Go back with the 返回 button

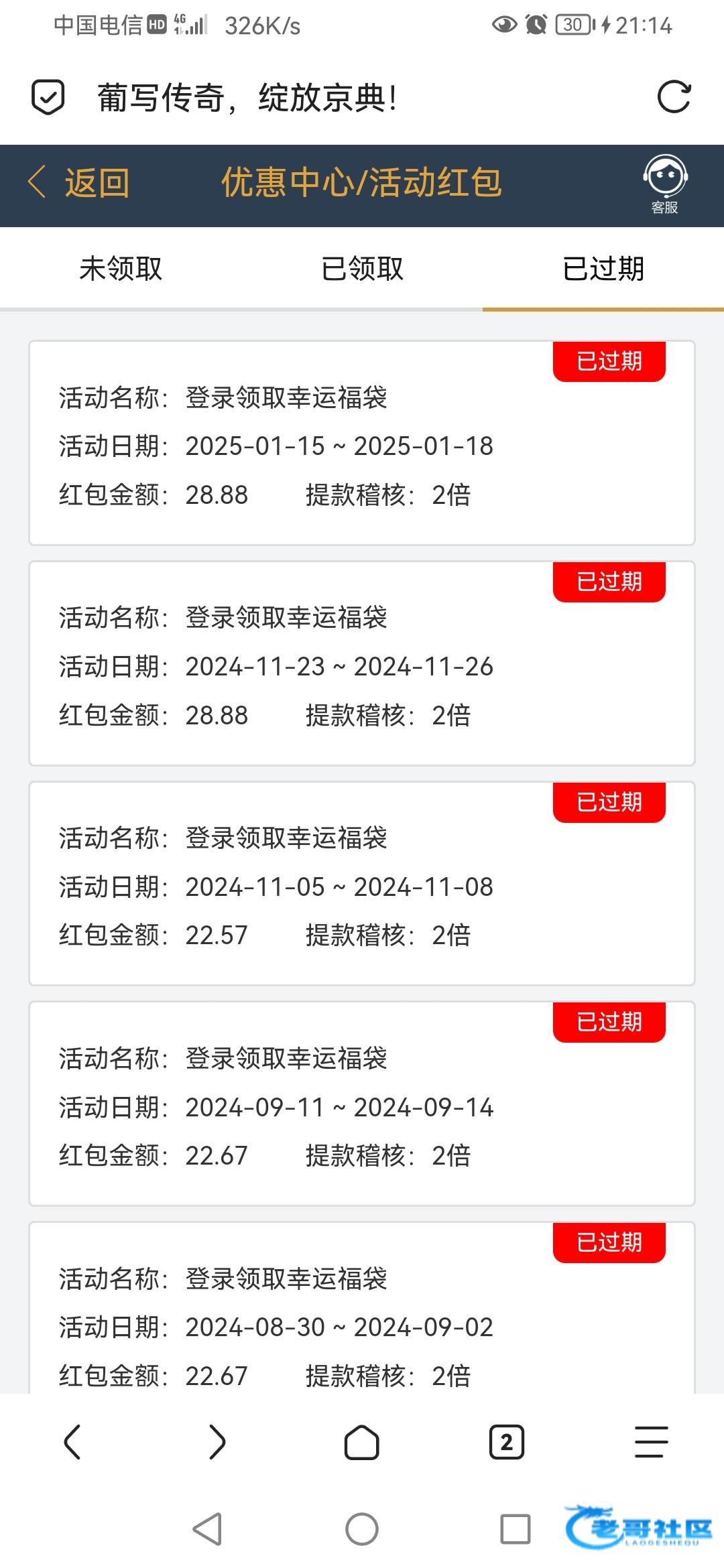pyautogui.click(x=79, y=183)
